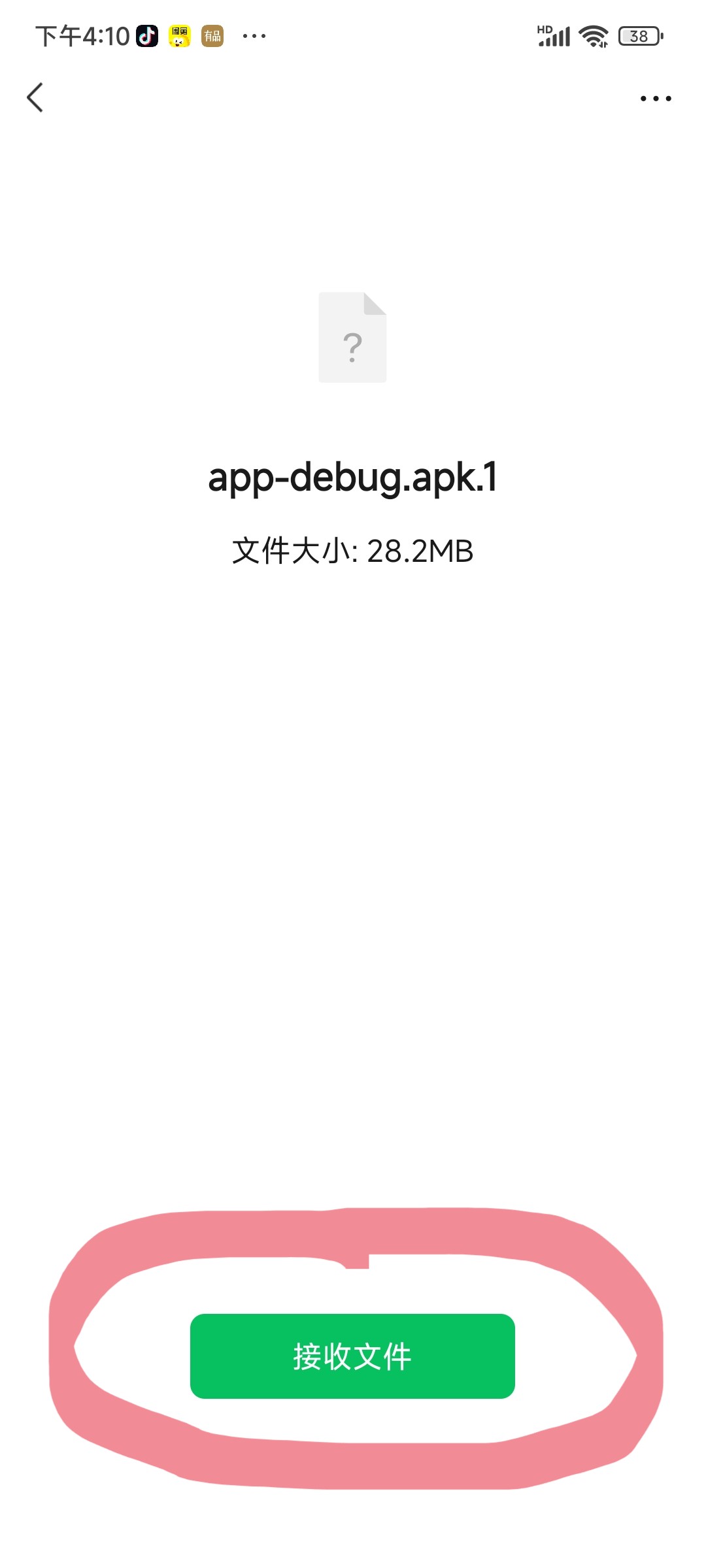
Task: Open the TikTok notification icon in status bar
Action: coord(147,36)
